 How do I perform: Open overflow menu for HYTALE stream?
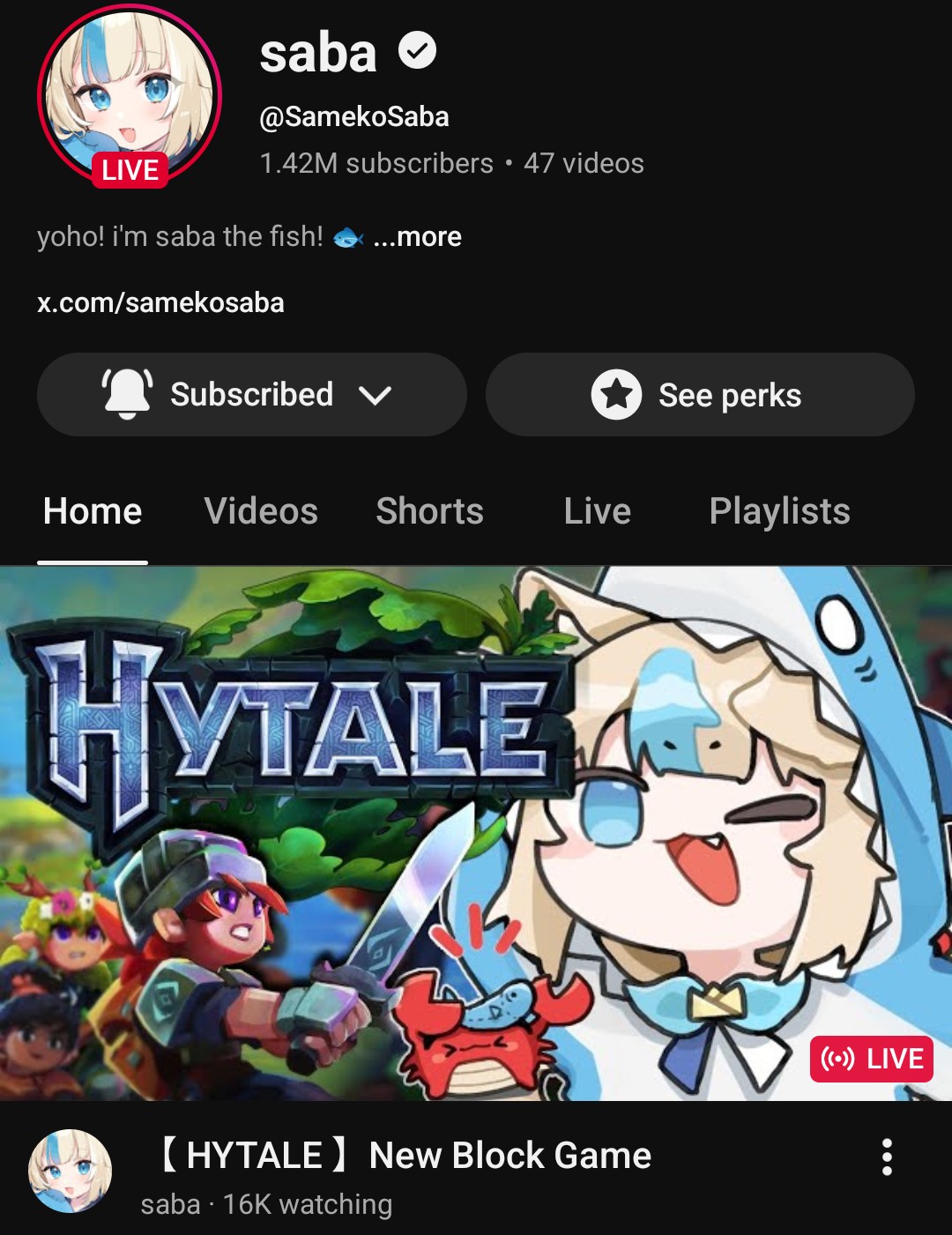pos(887,1157)
